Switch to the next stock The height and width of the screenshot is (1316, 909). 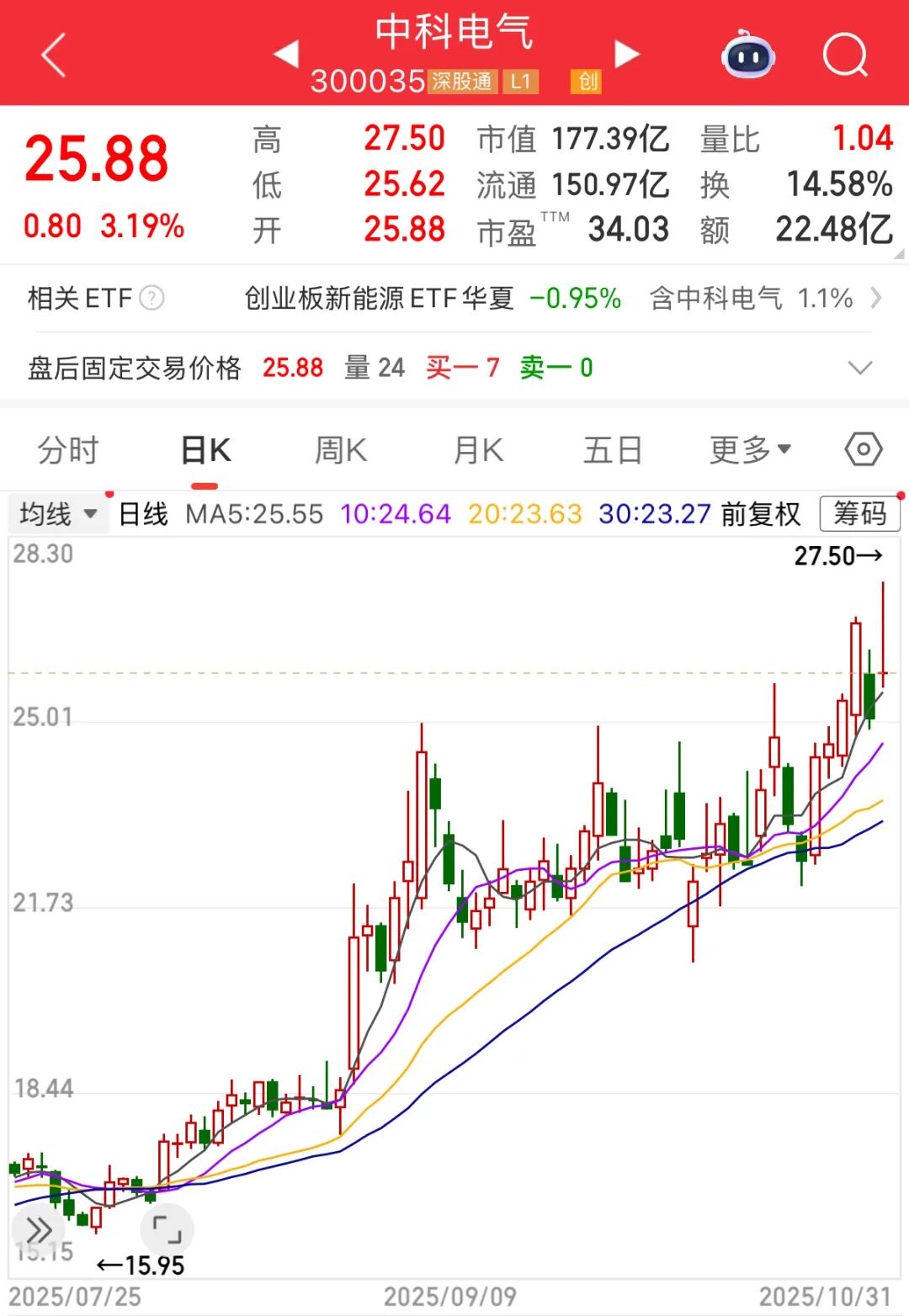[627, 54]
